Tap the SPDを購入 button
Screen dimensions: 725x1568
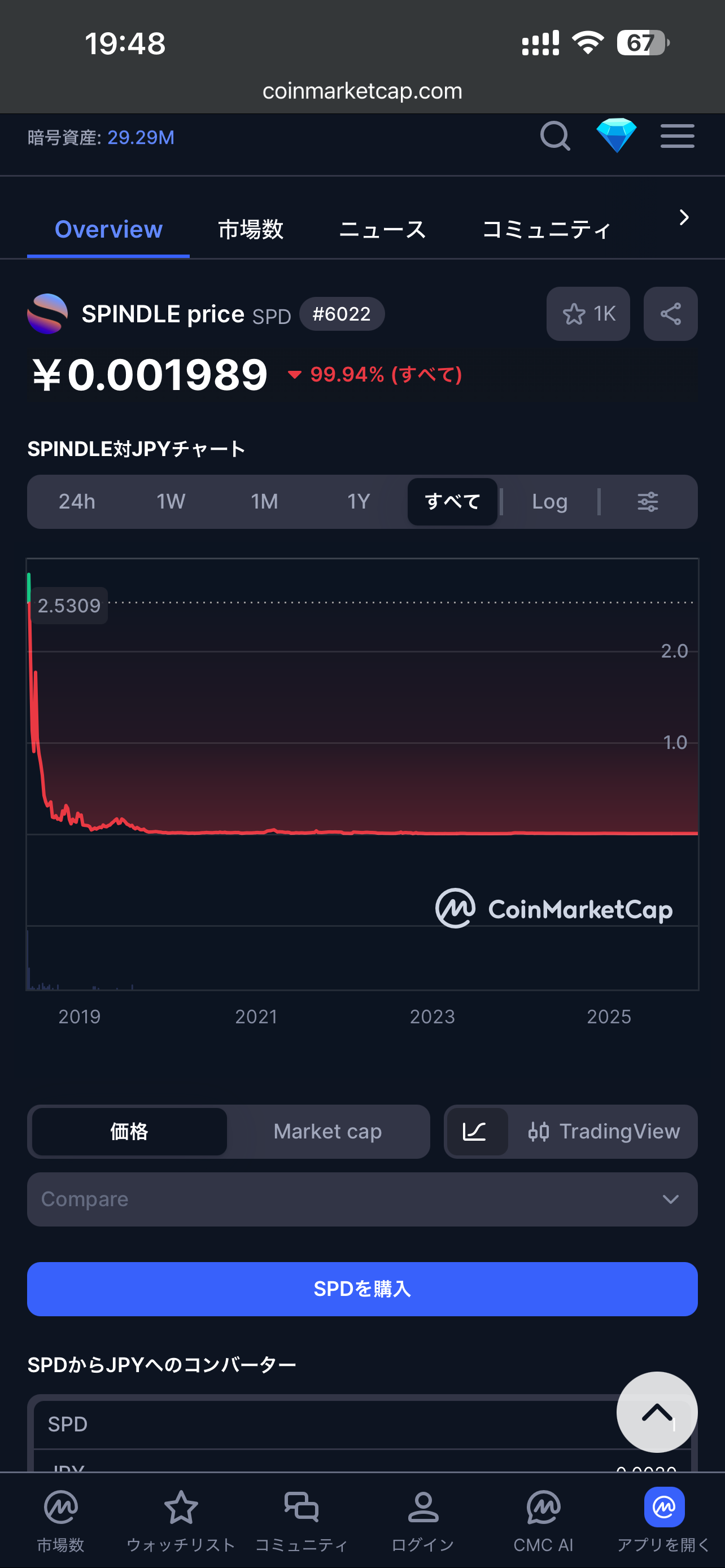pyautogui.click(x=362, y=1289)
